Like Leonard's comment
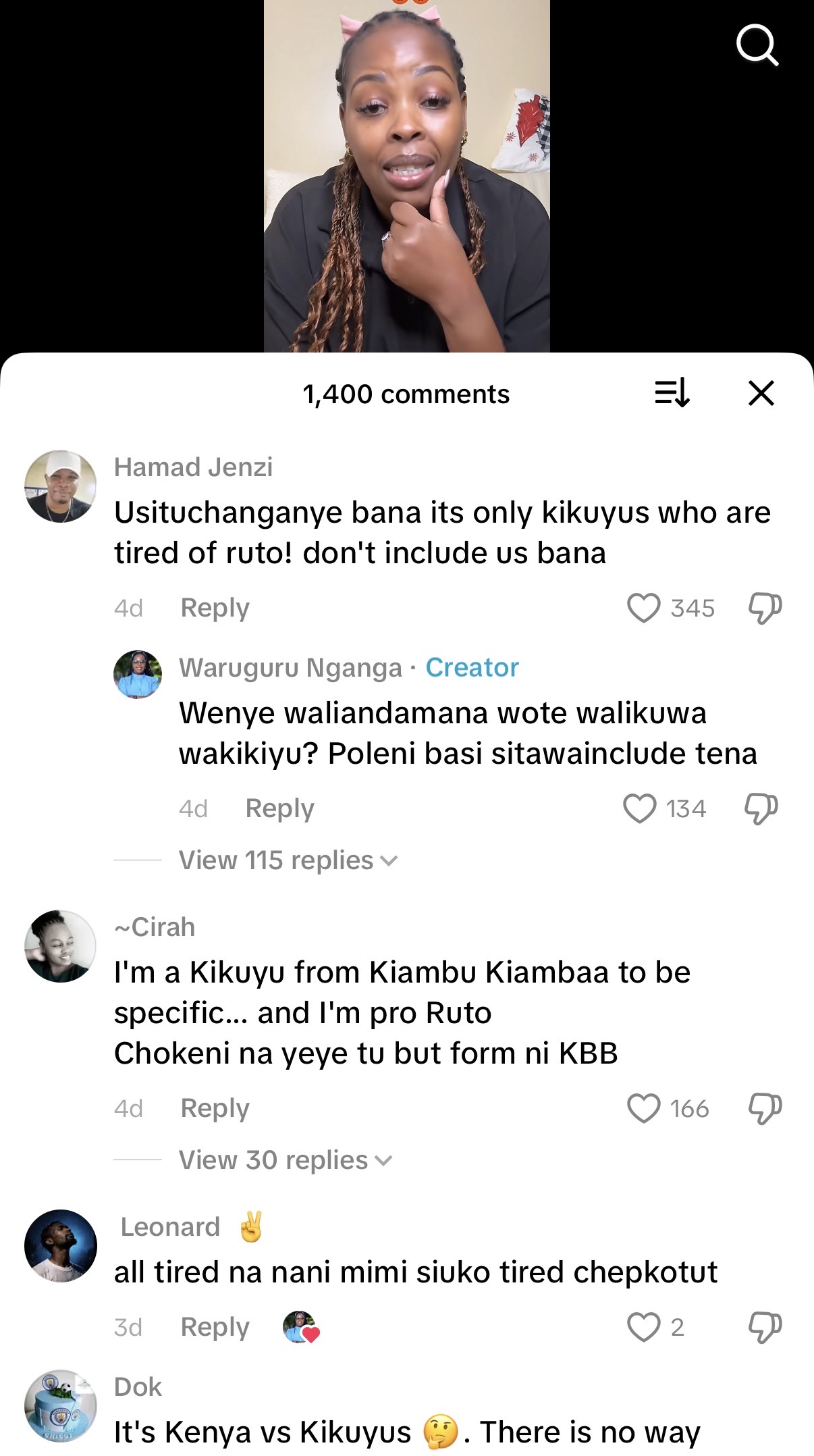 pos(643,1327)
